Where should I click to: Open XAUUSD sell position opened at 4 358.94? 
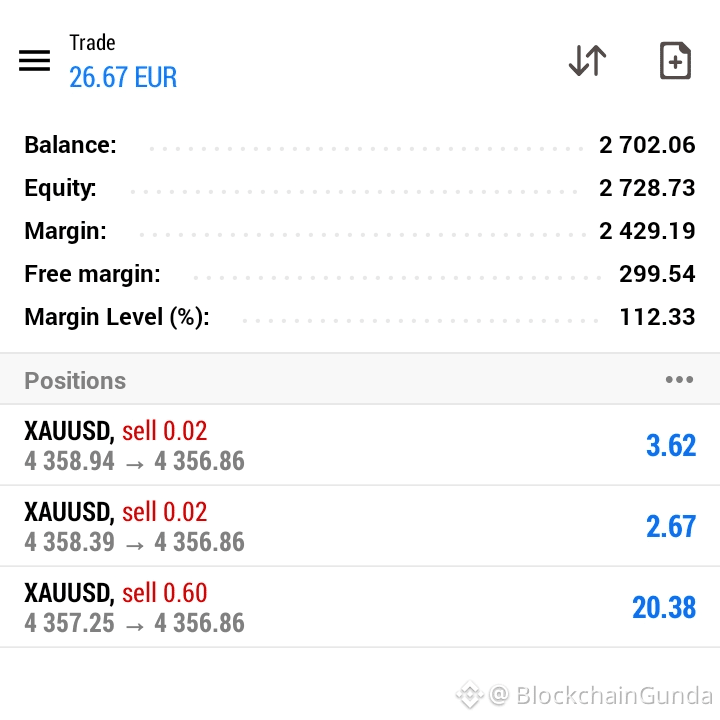[x=360, y=445]
